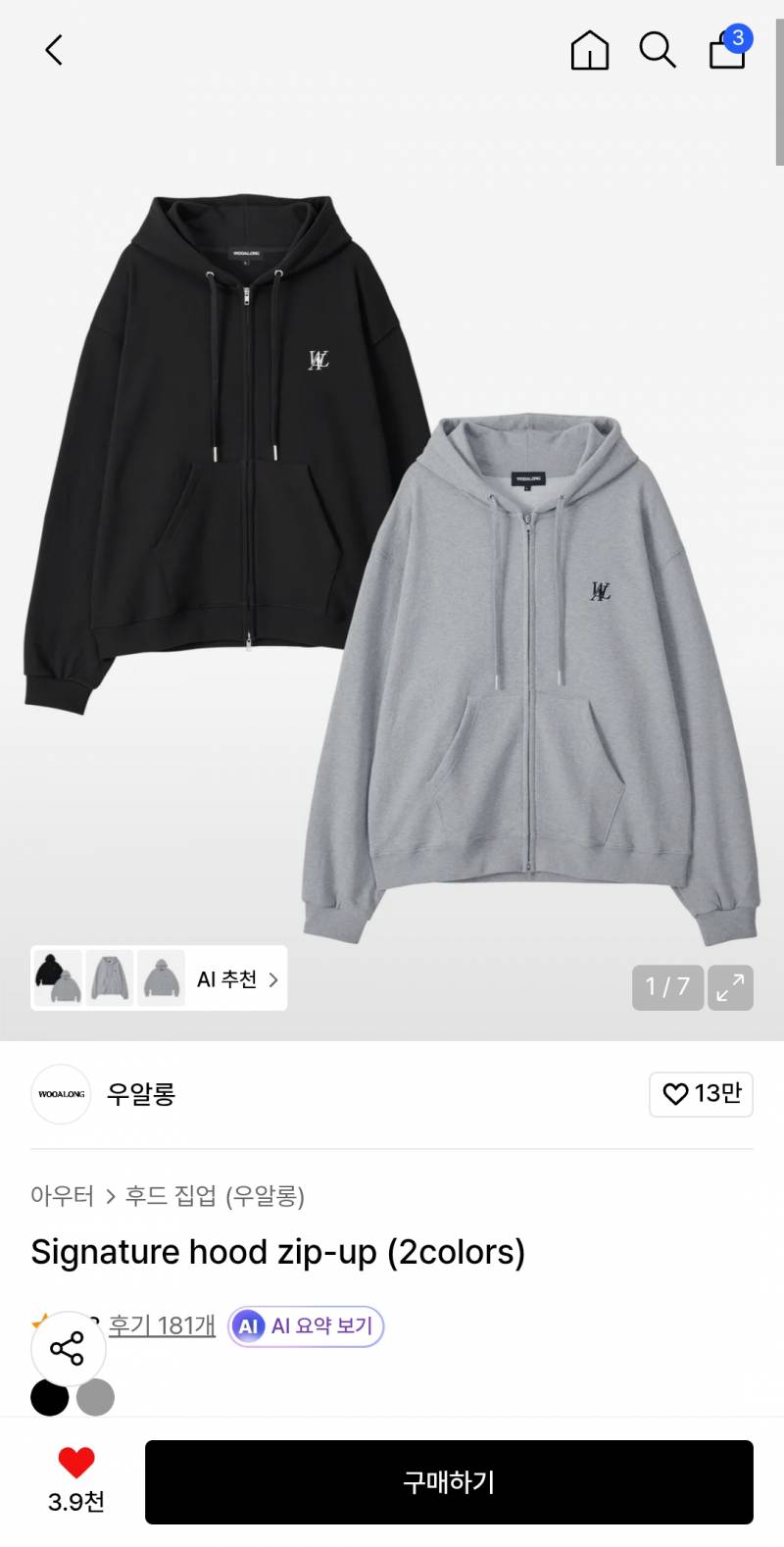Open the search icon

658,50
